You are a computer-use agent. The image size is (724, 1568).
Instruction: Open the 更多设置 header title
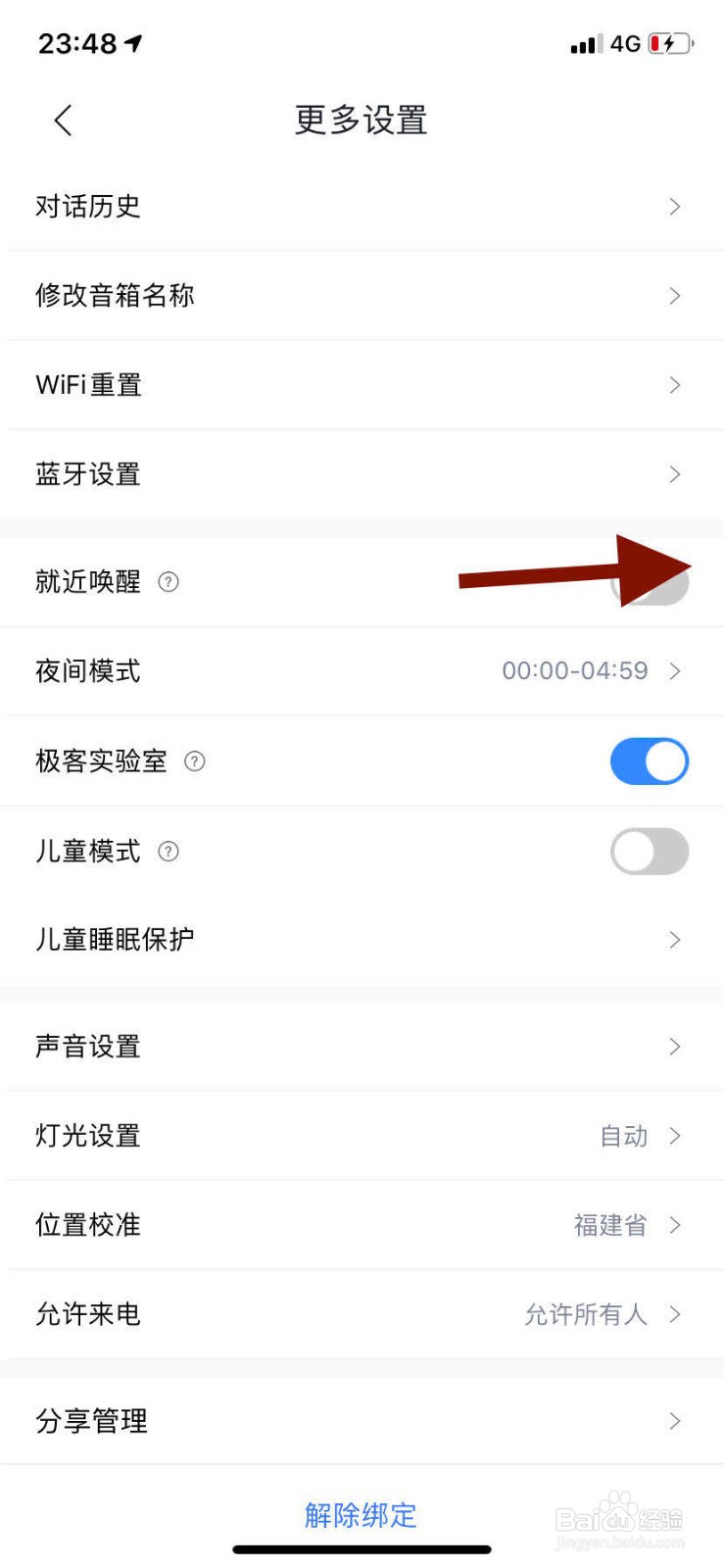point(361,119)
